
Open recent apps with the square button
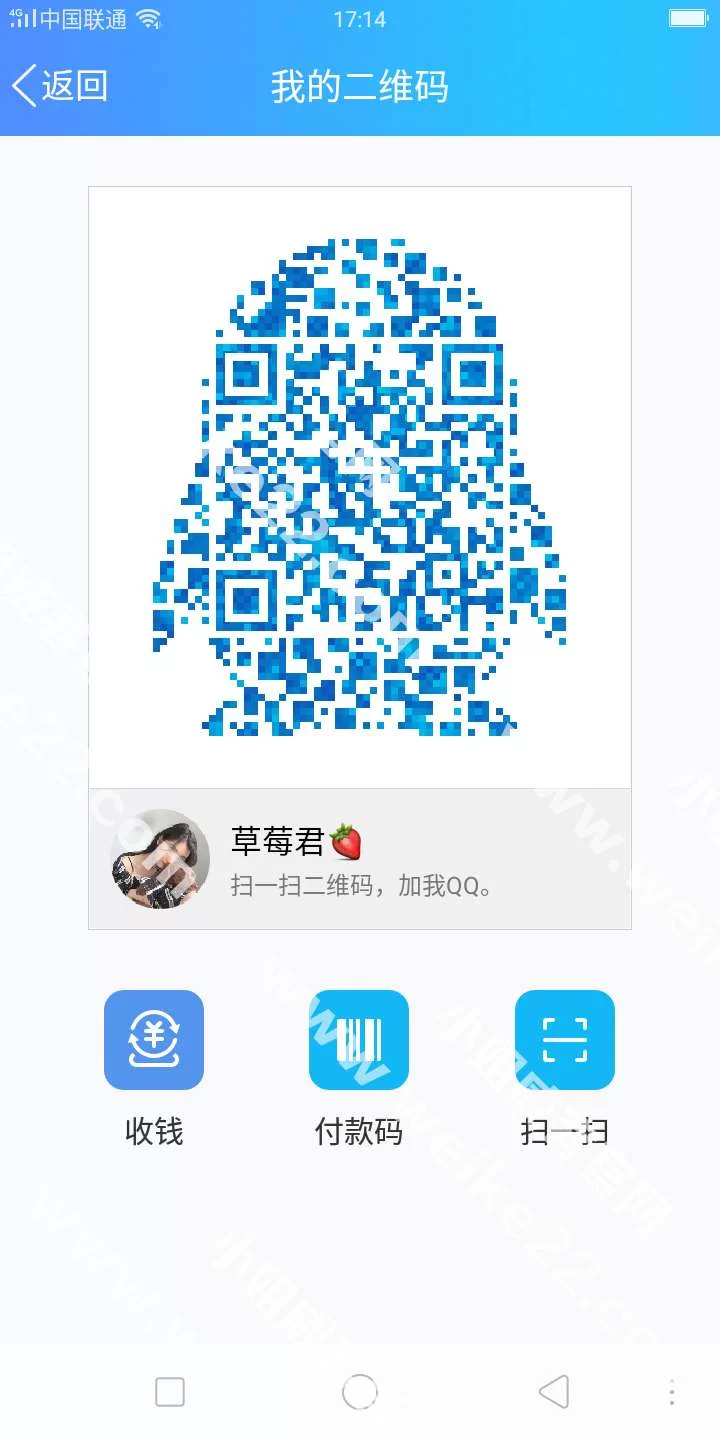coord(170,1391)
